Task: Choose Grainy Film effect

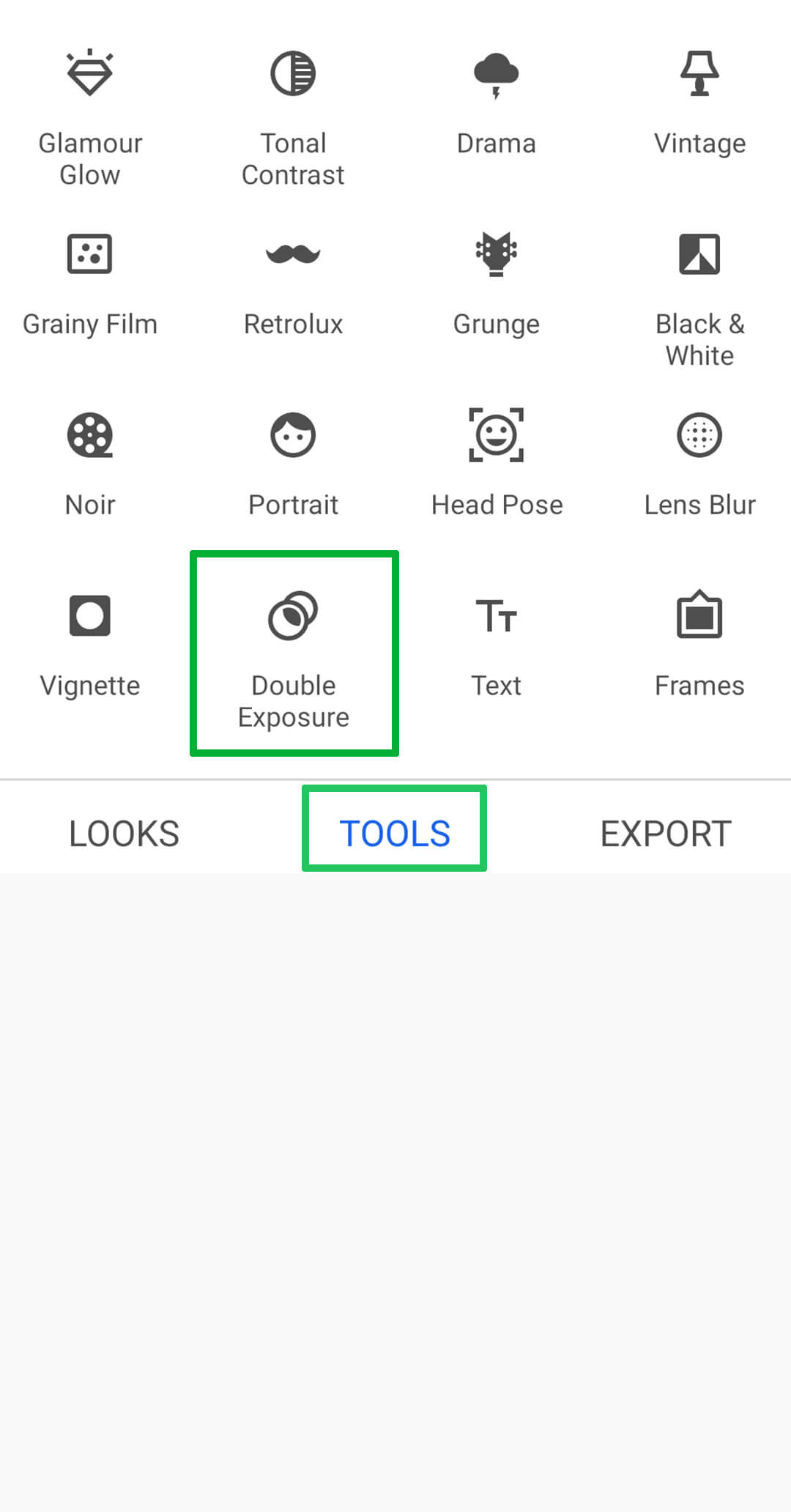Action: pos(90,286)
